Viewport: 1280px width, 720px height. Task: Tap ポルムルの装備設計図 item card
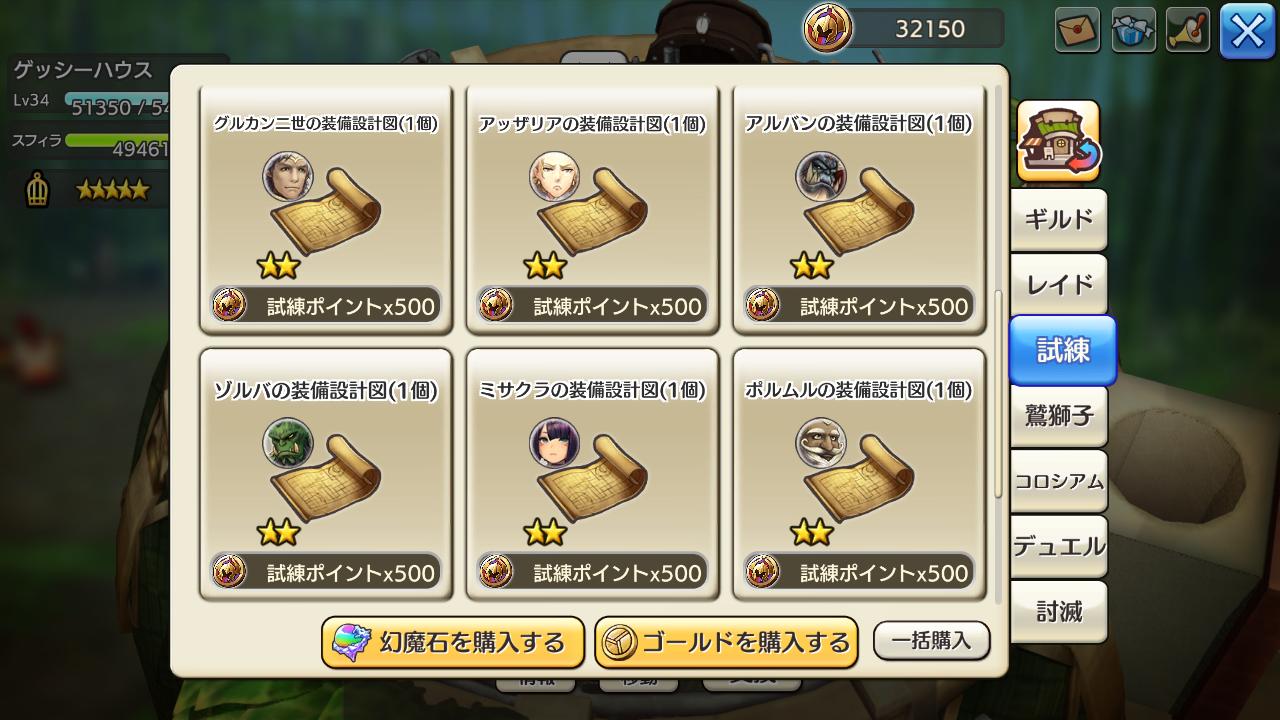[858, 475]
